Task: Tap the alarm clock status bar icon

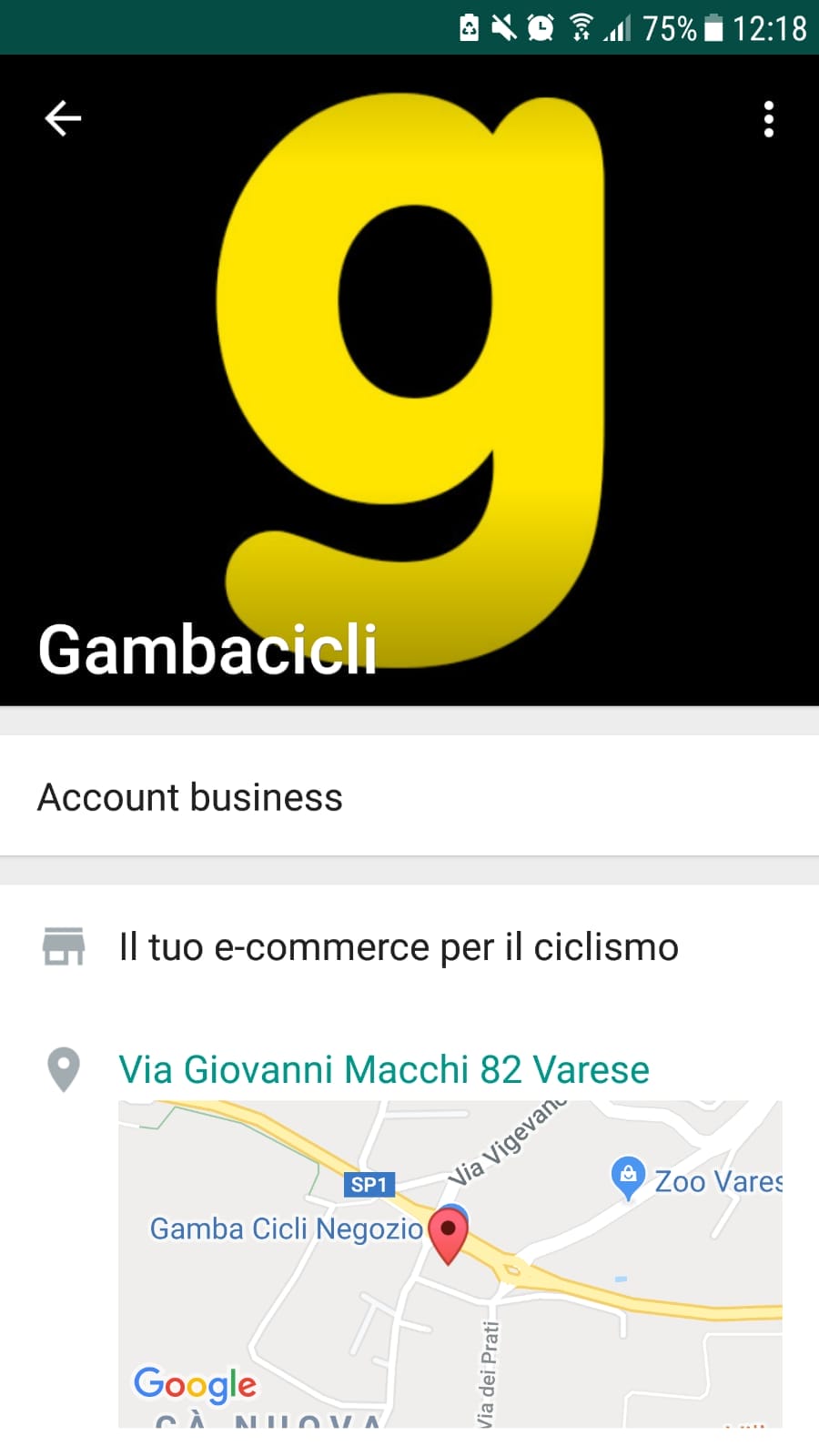Action: 539,27
